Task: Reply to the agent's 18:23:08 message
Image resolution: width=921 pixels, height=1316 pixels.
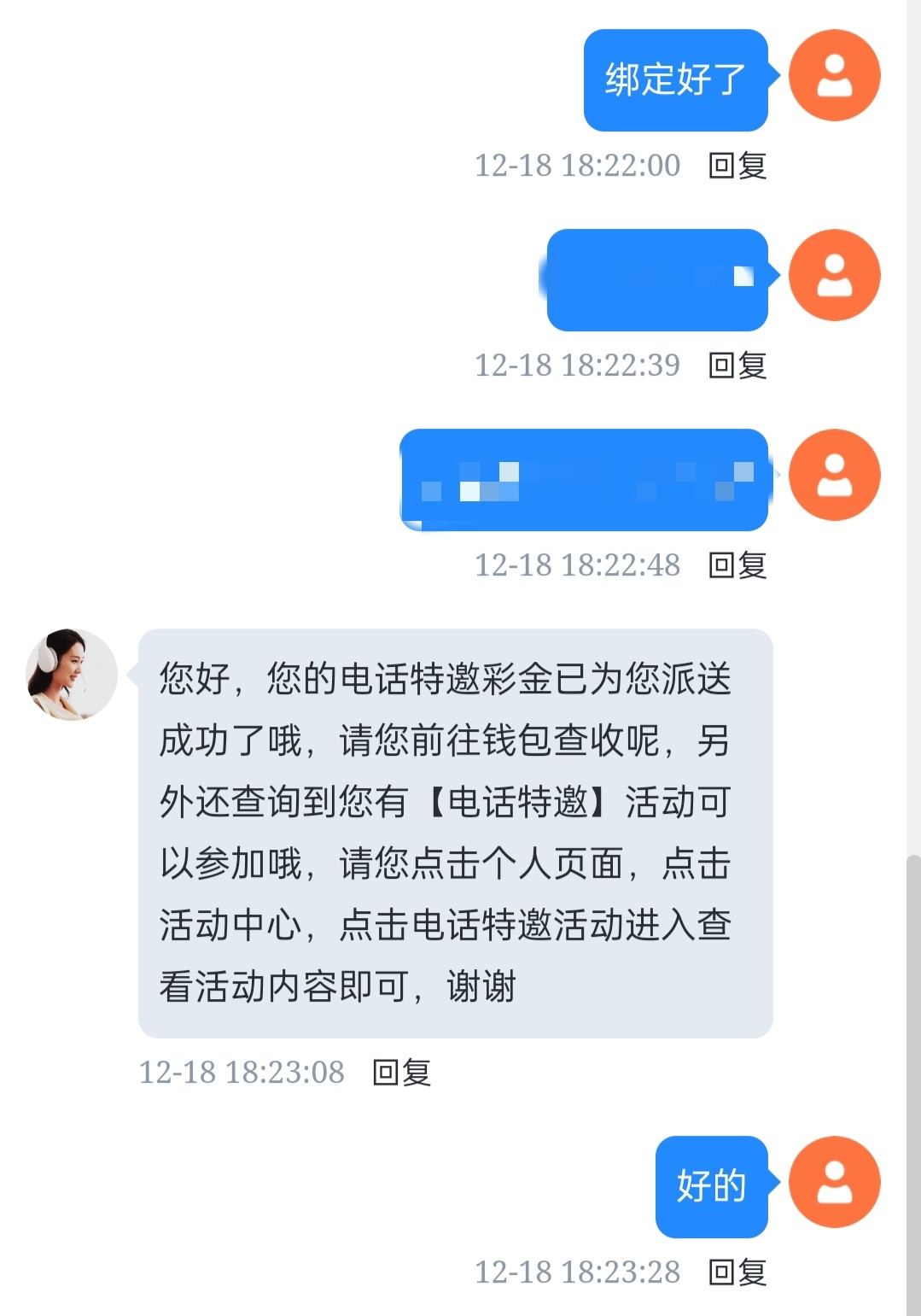Action: (402, 1073)
